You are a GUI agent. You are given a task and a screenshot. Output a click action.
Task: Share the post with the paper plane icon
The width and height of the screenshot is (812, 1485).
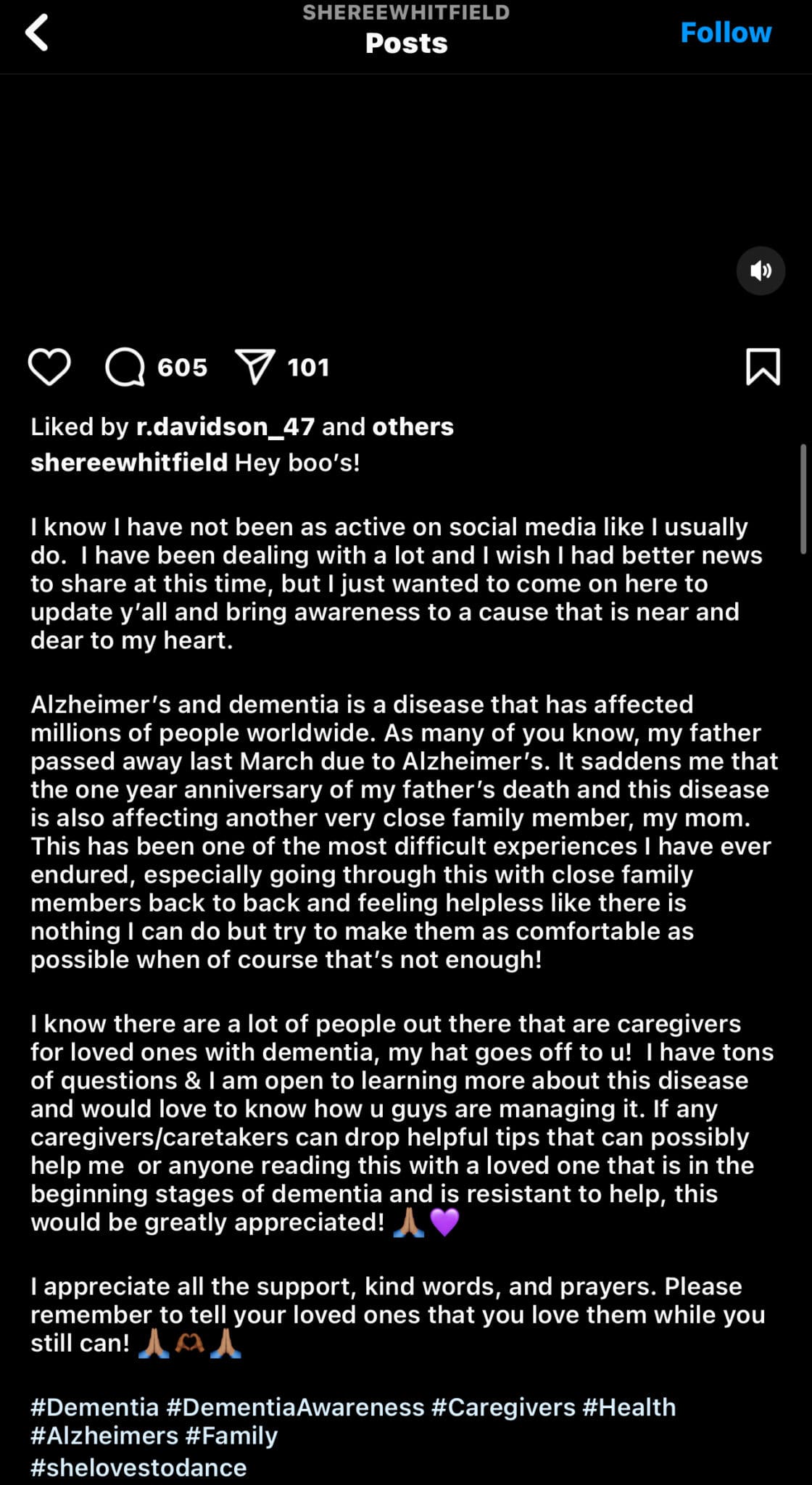(255, 367)
